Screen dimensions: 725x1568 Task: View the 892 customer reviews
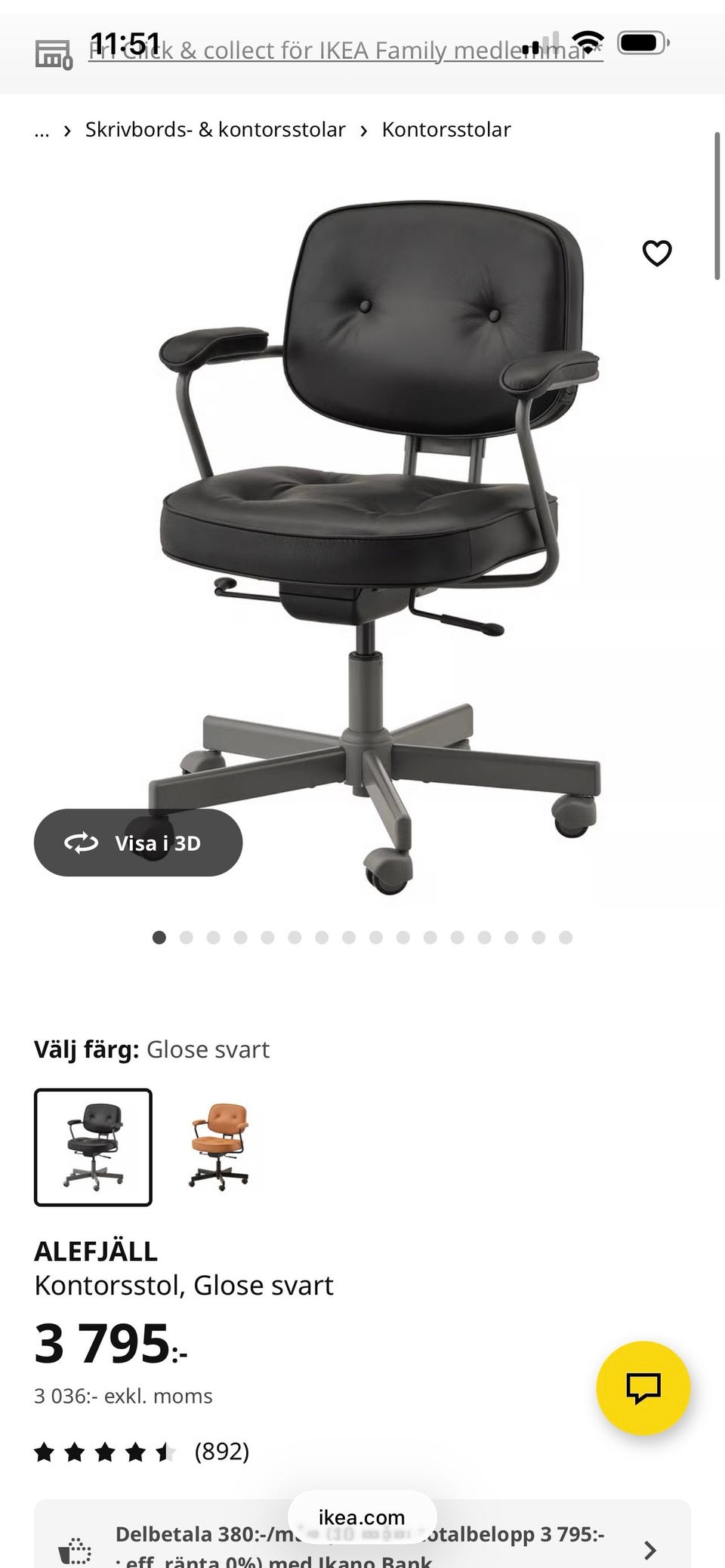[221, 1451]
